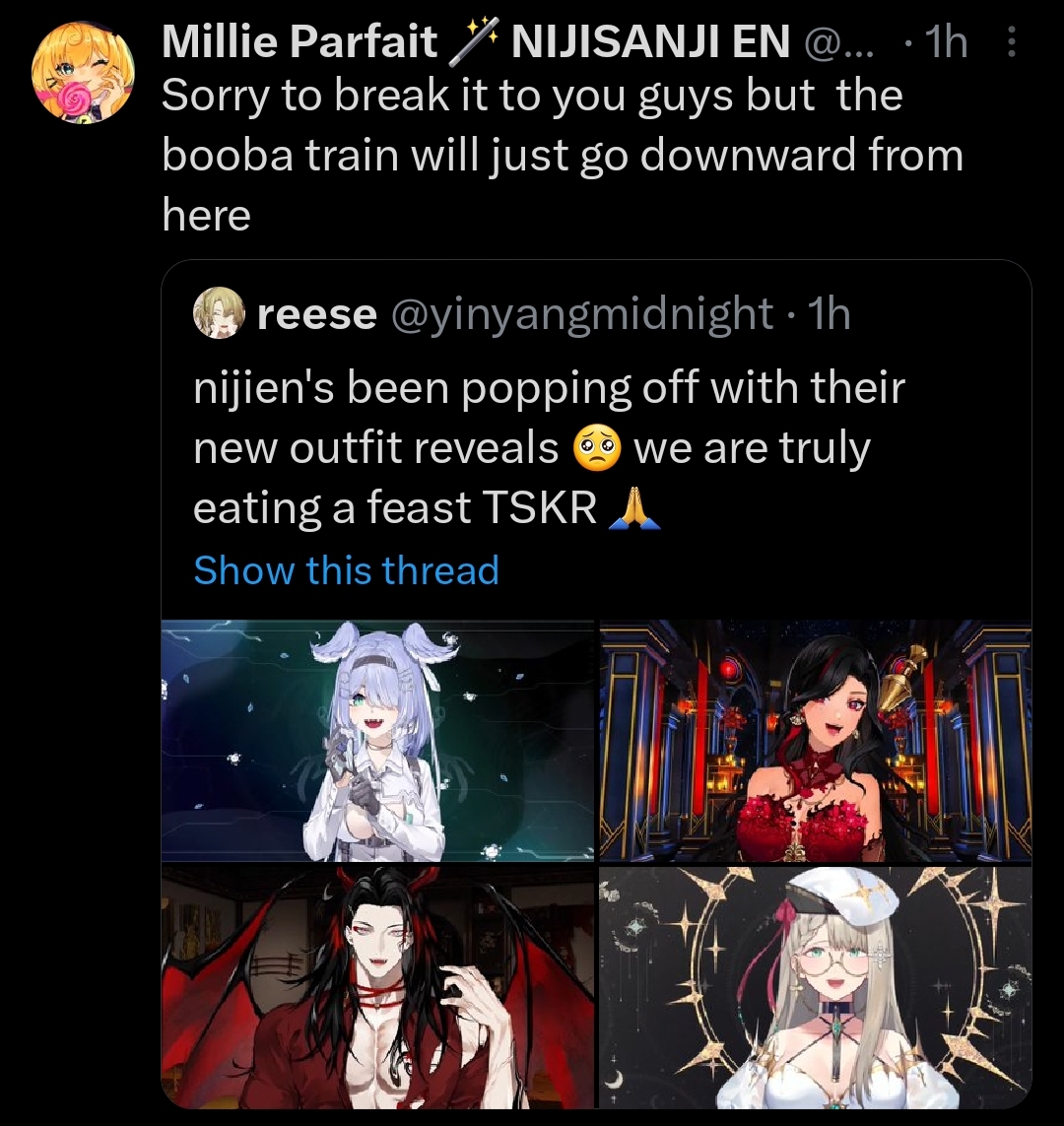Open Millie Parfait's profile picture
This screenshot has height=1126, width=1064.
pos(82,72)
